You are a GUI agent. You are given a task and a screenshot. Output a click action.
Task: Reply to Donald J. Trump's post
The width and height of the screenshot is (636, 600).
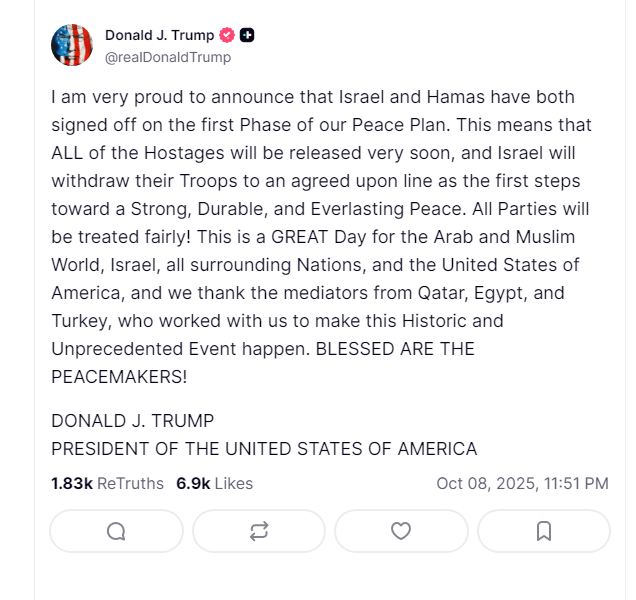point(116,531)
